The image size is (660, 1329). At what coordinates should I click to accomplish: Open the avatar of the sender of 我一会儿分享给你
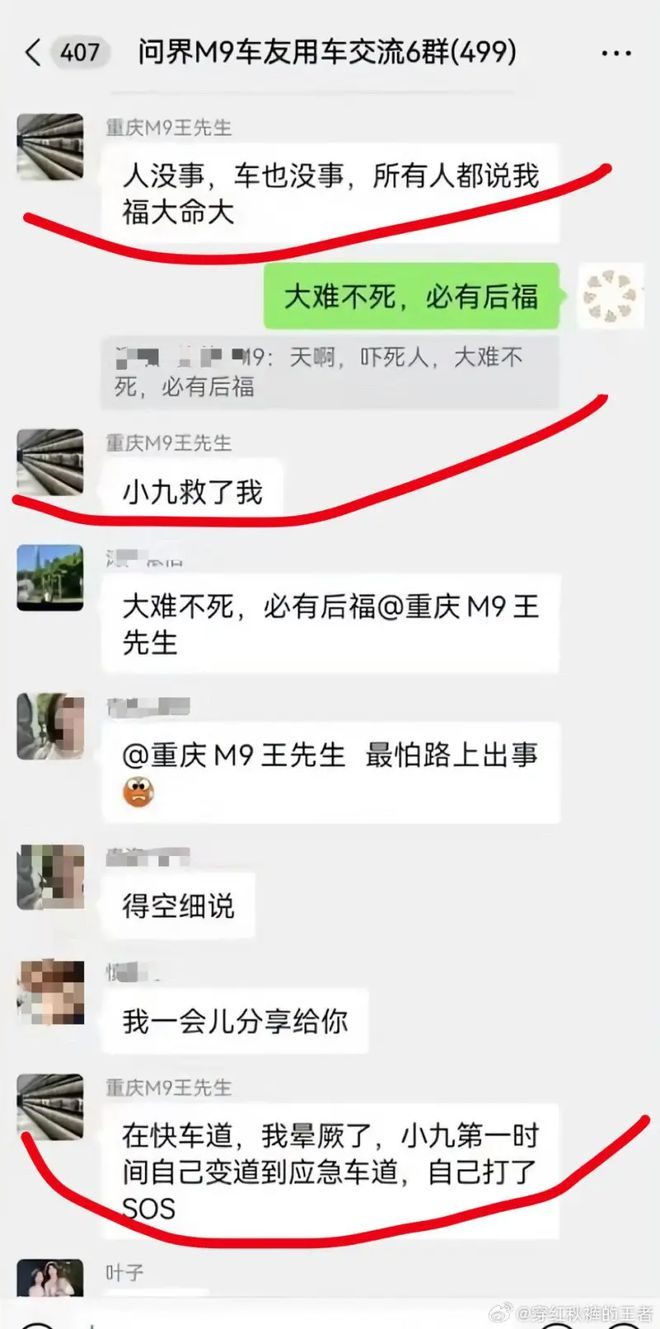coord(50,992)
